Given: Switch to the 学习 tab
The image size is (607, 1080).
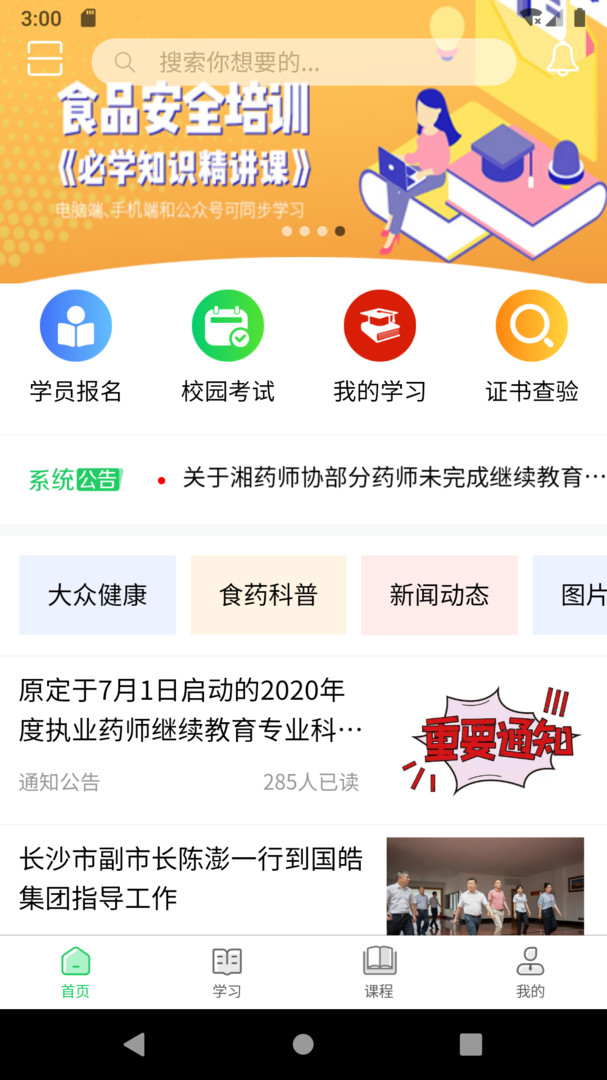Looking at the screenshot, I should pos(227,973).
